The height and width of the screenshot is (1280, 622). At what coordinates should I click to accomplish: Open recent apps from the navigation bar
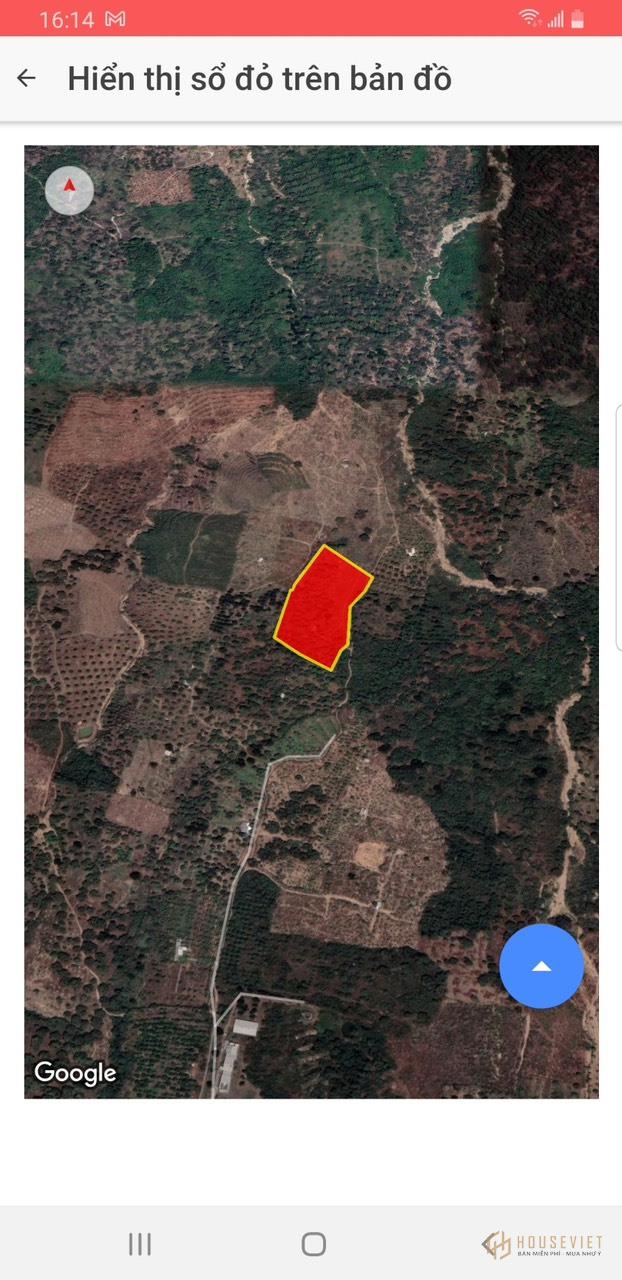tap(140, 1244)
